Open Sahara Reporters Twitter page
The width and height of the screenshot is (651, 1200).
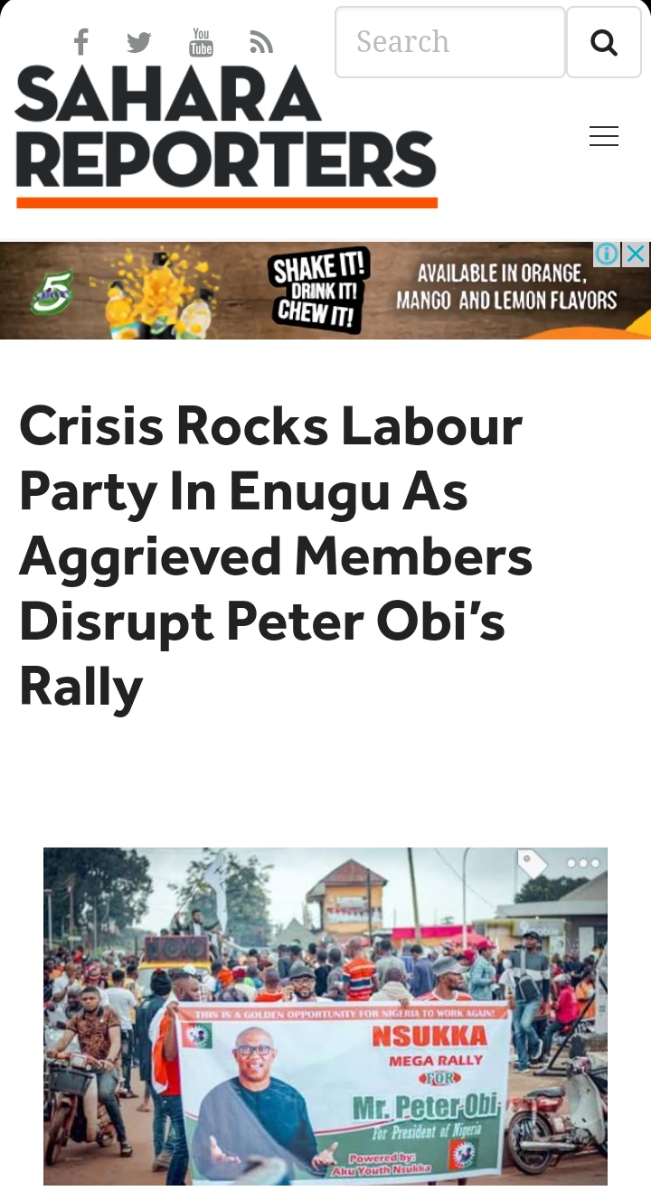click(139, 42)
